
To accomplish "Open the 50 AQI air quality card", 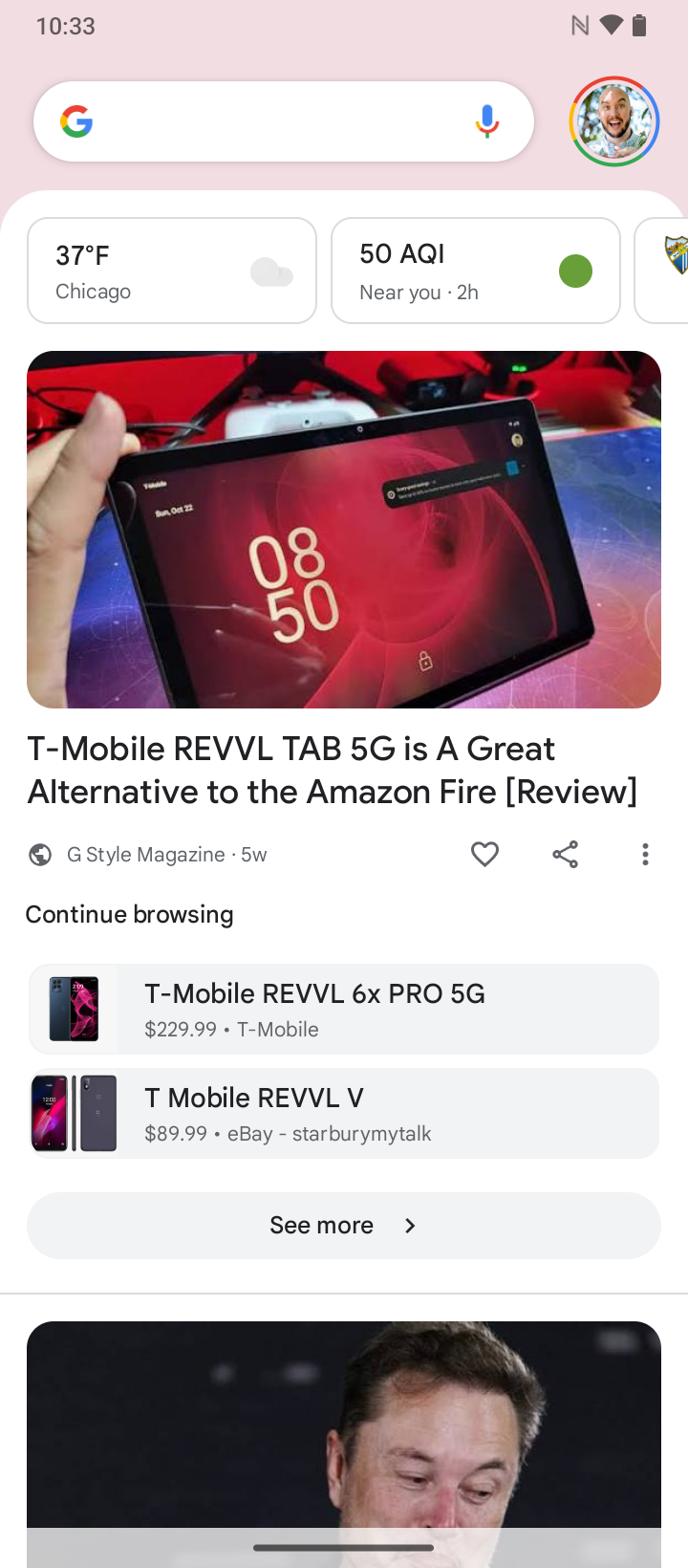I will click(475, 271).
